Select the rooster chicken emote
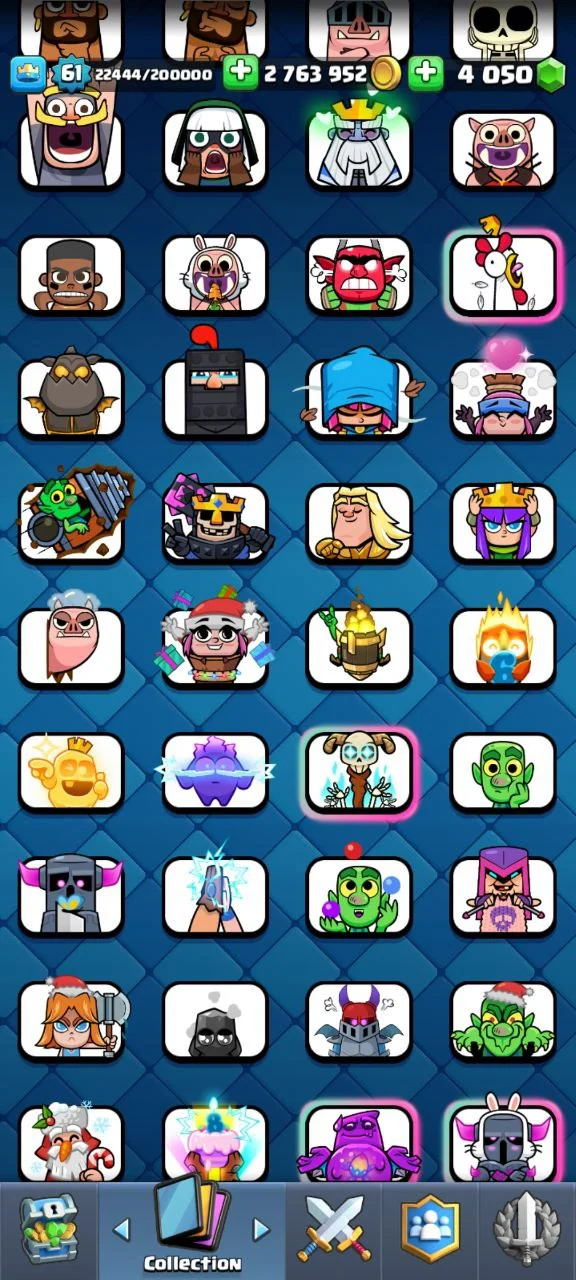576x1280 pixels. (x=503, y=273)
